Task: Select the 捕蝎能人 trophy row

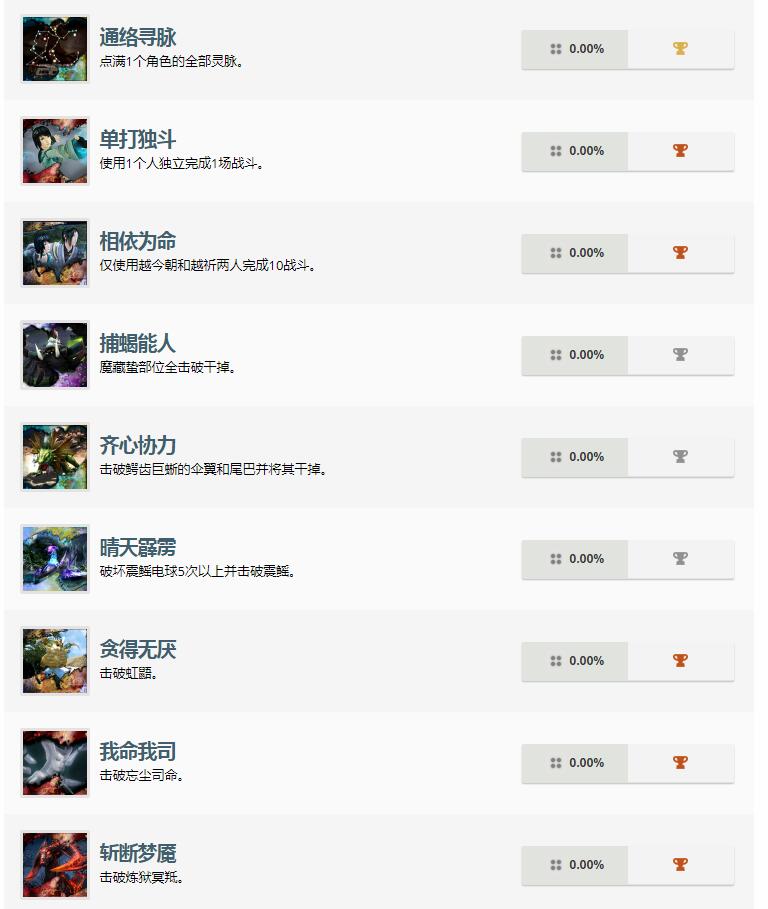Action: pyautogui.click(x=138, y=343)
